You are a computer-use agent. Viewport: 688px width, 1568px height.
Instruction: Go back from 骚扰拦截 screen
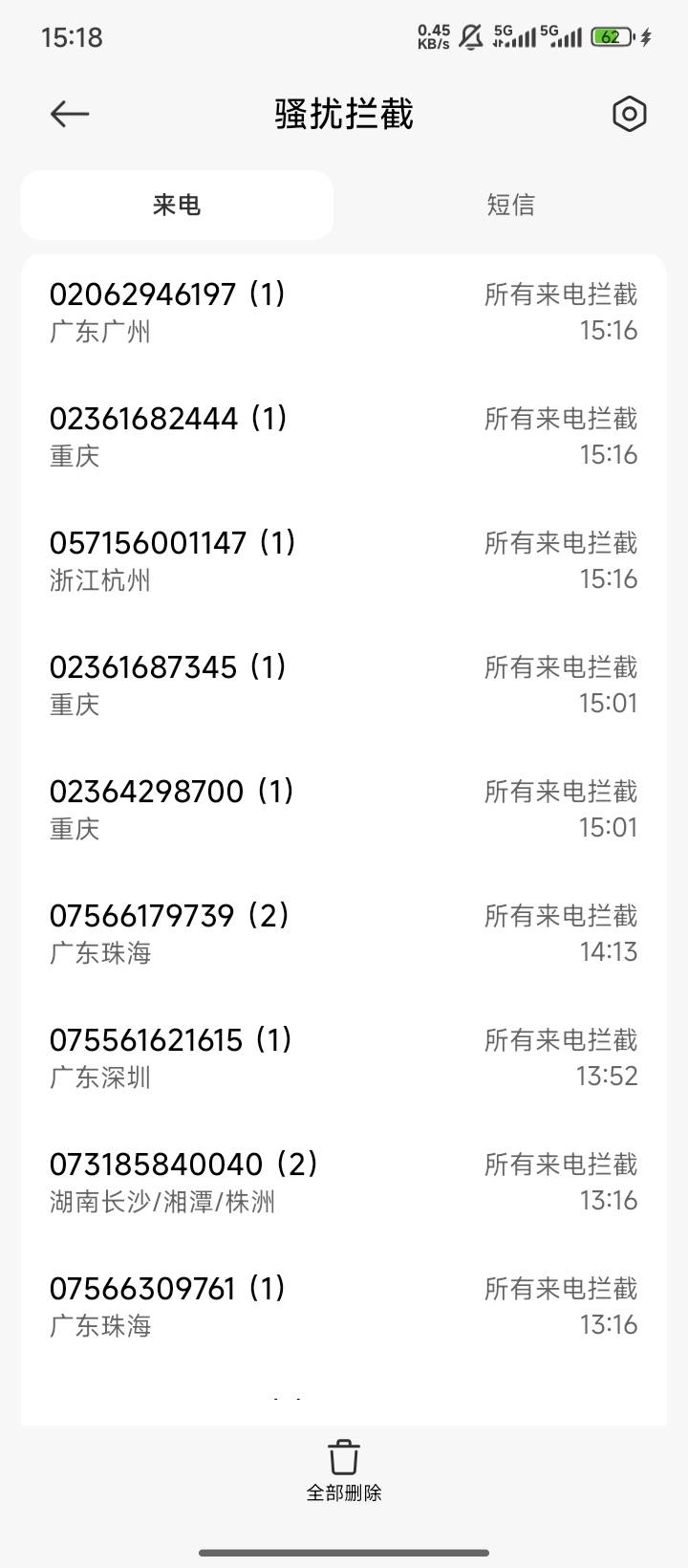click(70, 115)
